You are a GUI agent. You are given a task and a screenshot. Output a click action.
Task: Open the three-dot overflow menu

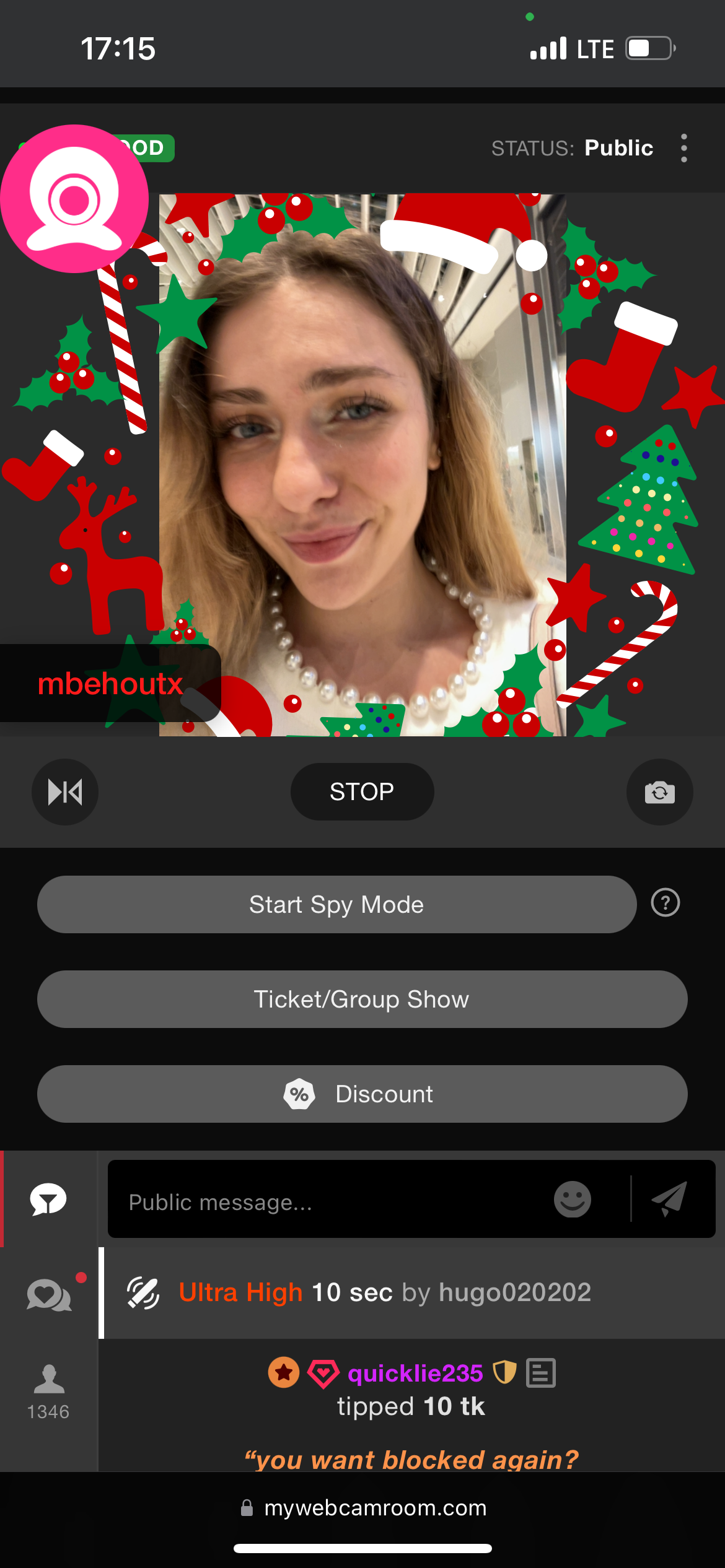coord(683,148)
